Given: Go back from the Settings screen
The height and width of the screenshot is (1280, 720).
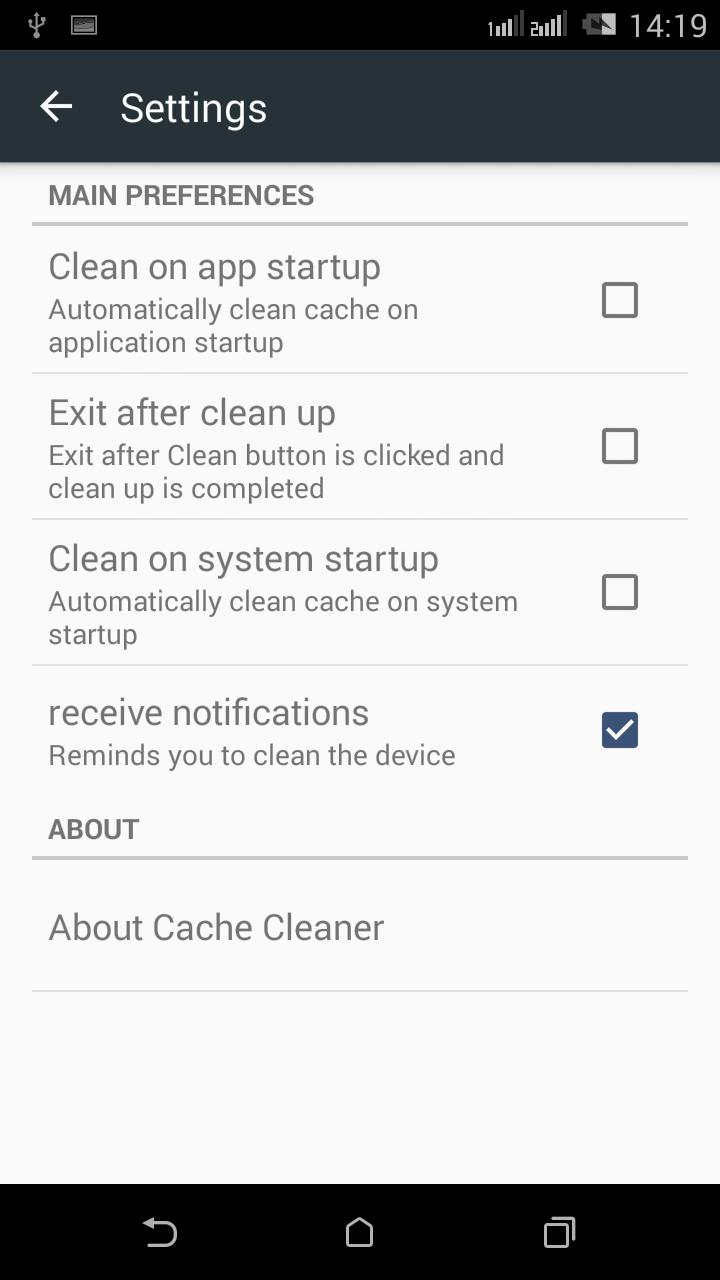Looking at the screenshot, I should [56, 107].
